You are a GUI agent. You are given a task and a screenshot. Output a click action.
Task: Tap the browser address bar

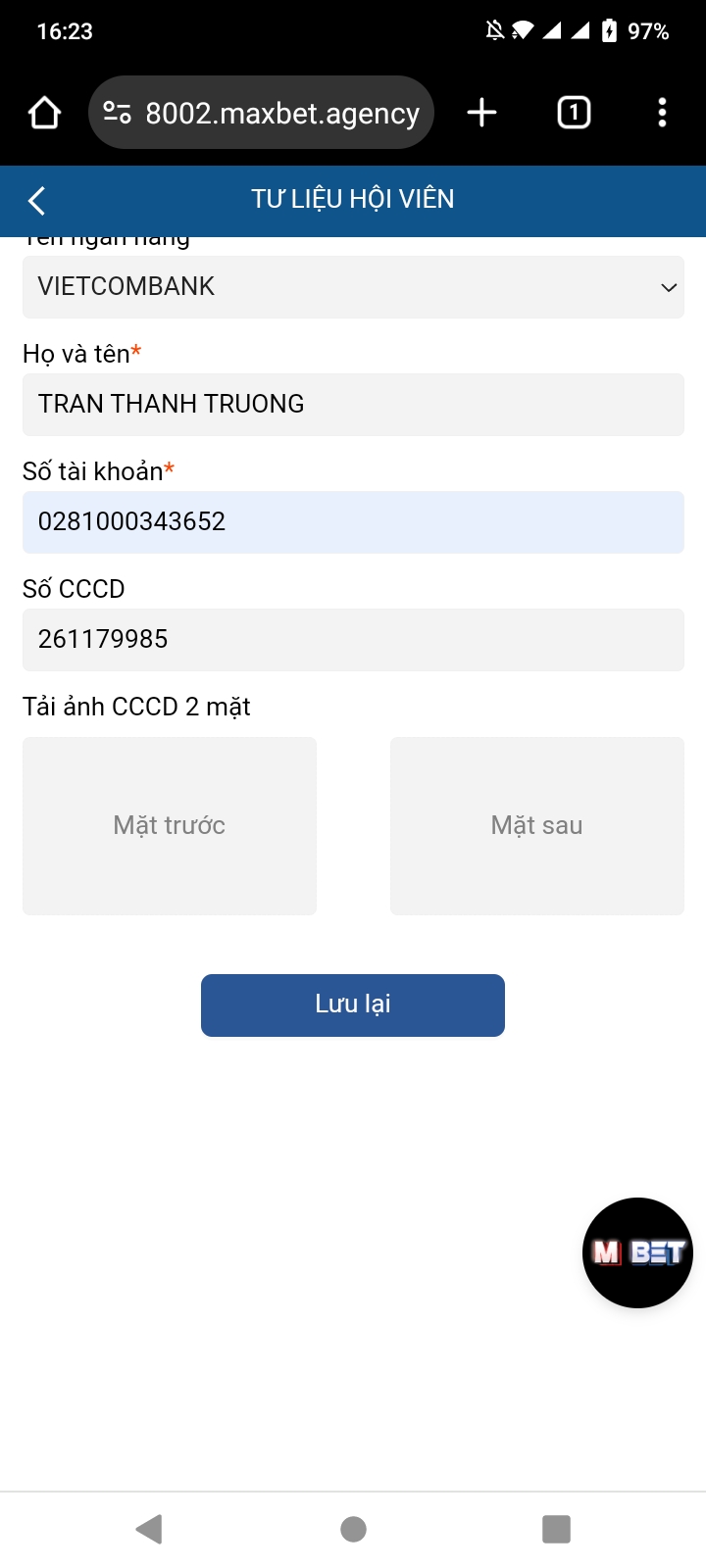[262, 113]
